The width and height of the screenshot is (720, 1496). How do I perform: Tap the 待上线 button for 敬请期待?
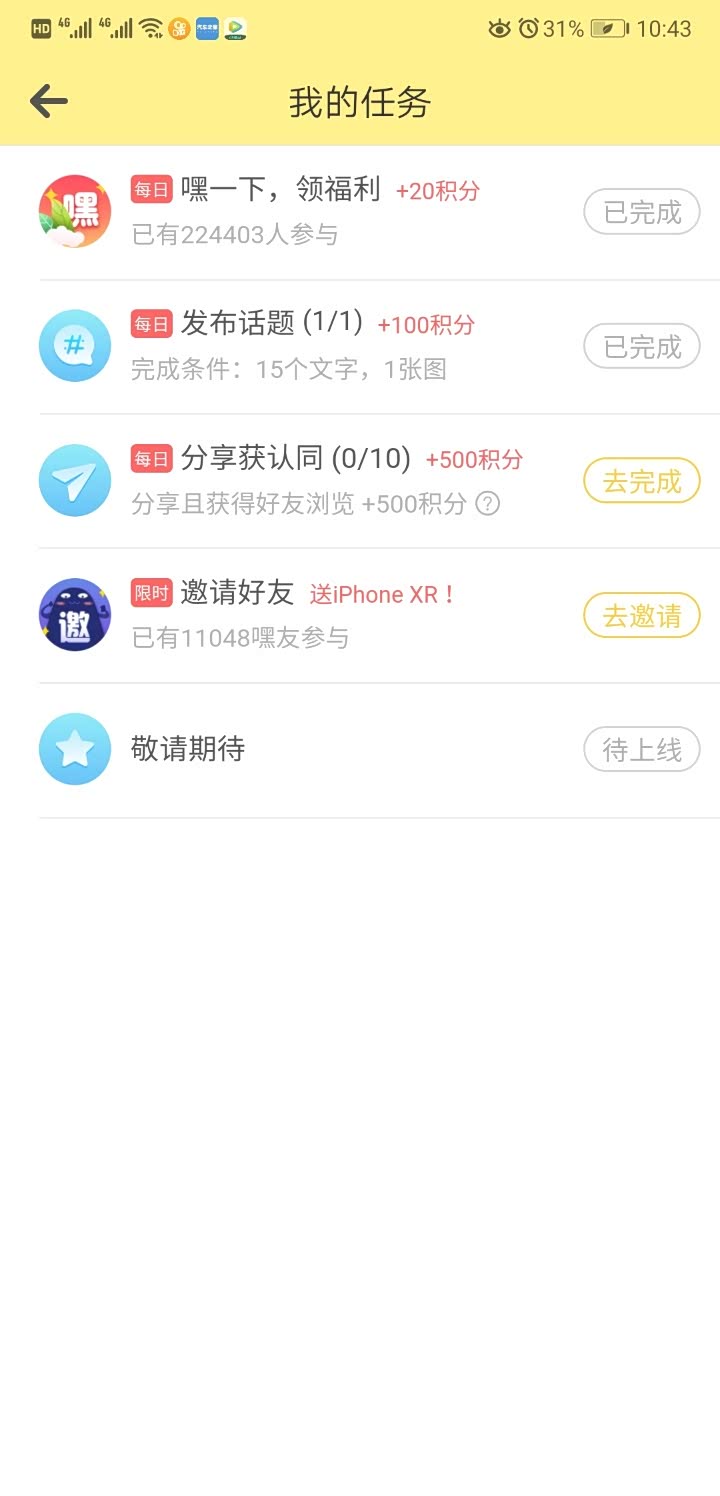point(641,750)
